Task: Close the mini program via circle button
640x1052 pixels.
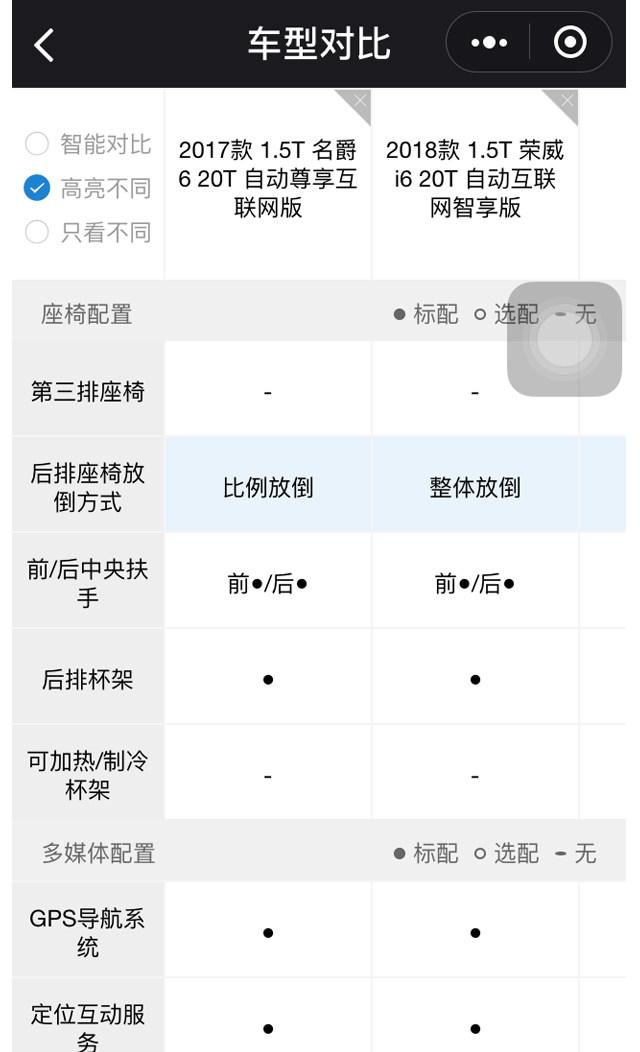Action: click(570, 43)
